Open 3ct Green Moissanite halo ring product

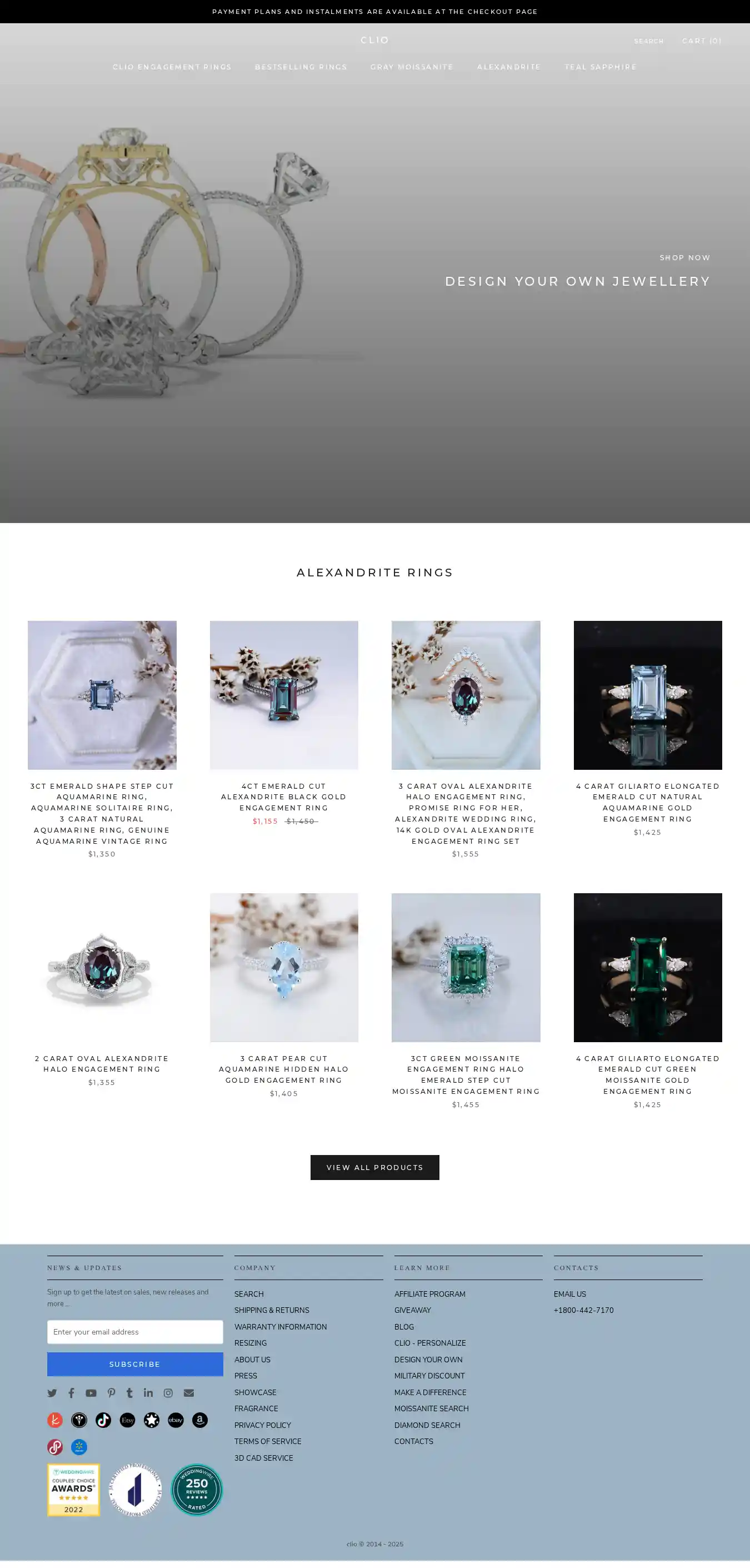click(x=466, y=967)
